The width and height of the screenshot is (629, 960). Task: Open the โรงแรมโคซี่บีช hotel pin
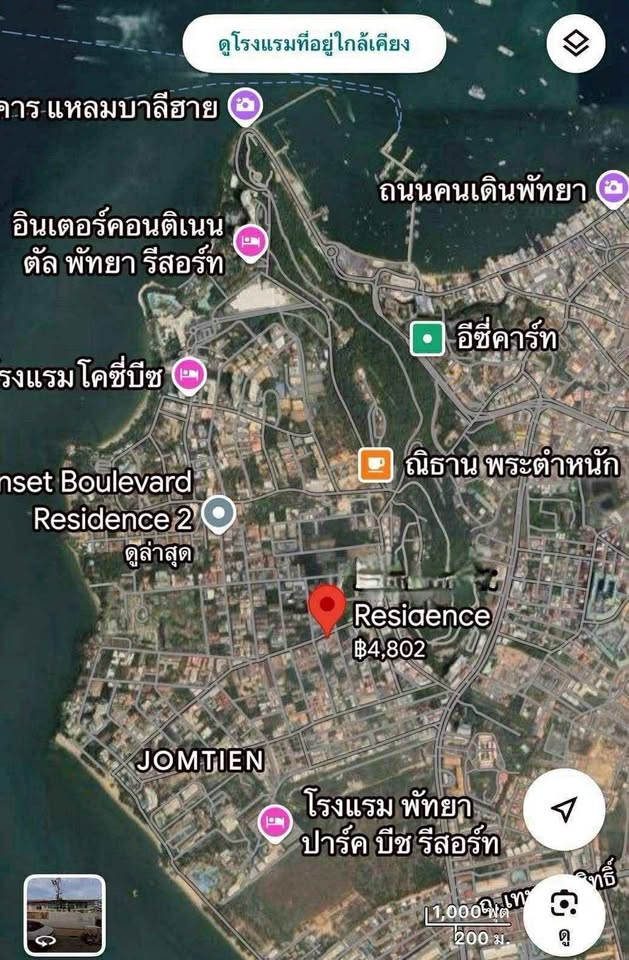pos(189,375)
